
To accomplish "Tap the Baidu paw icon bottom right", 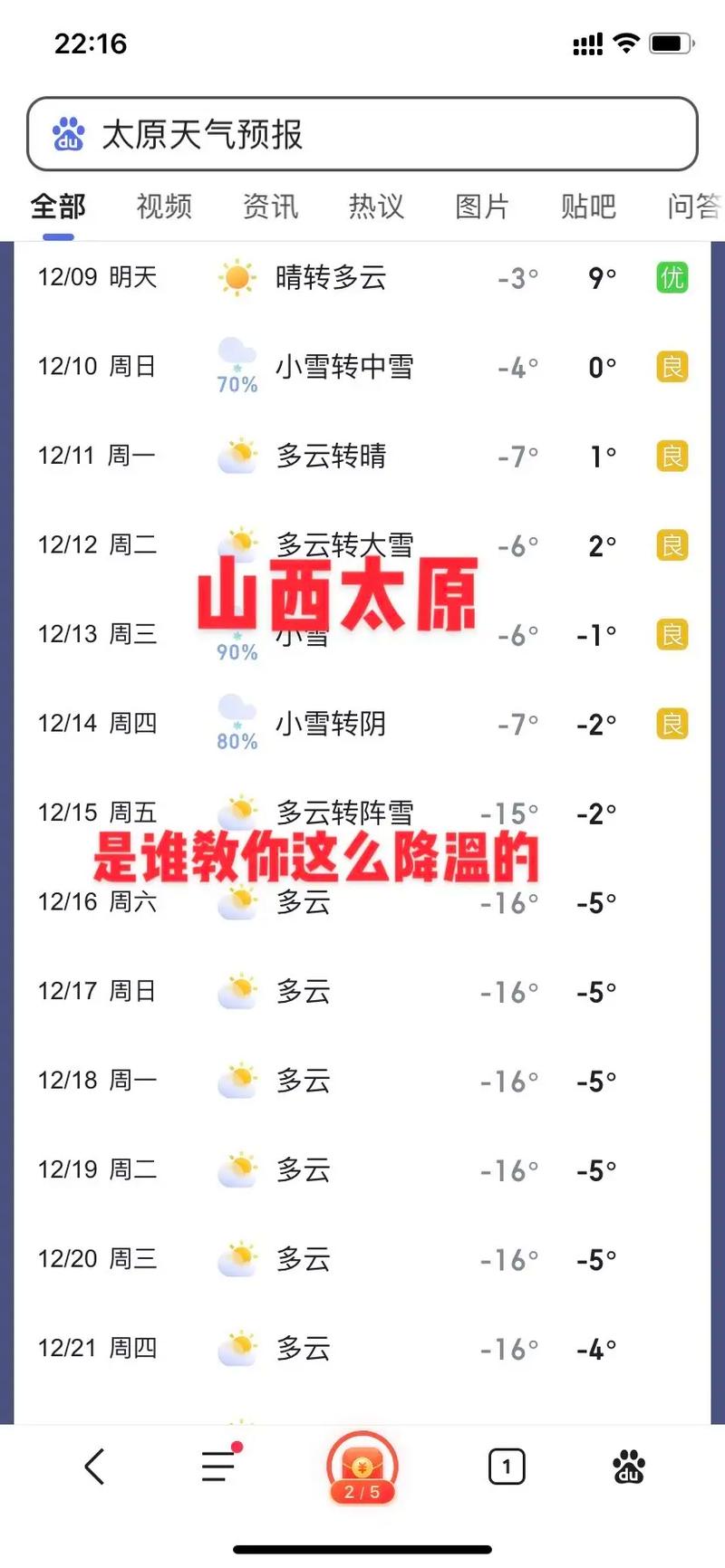I will coord(629,1466).
